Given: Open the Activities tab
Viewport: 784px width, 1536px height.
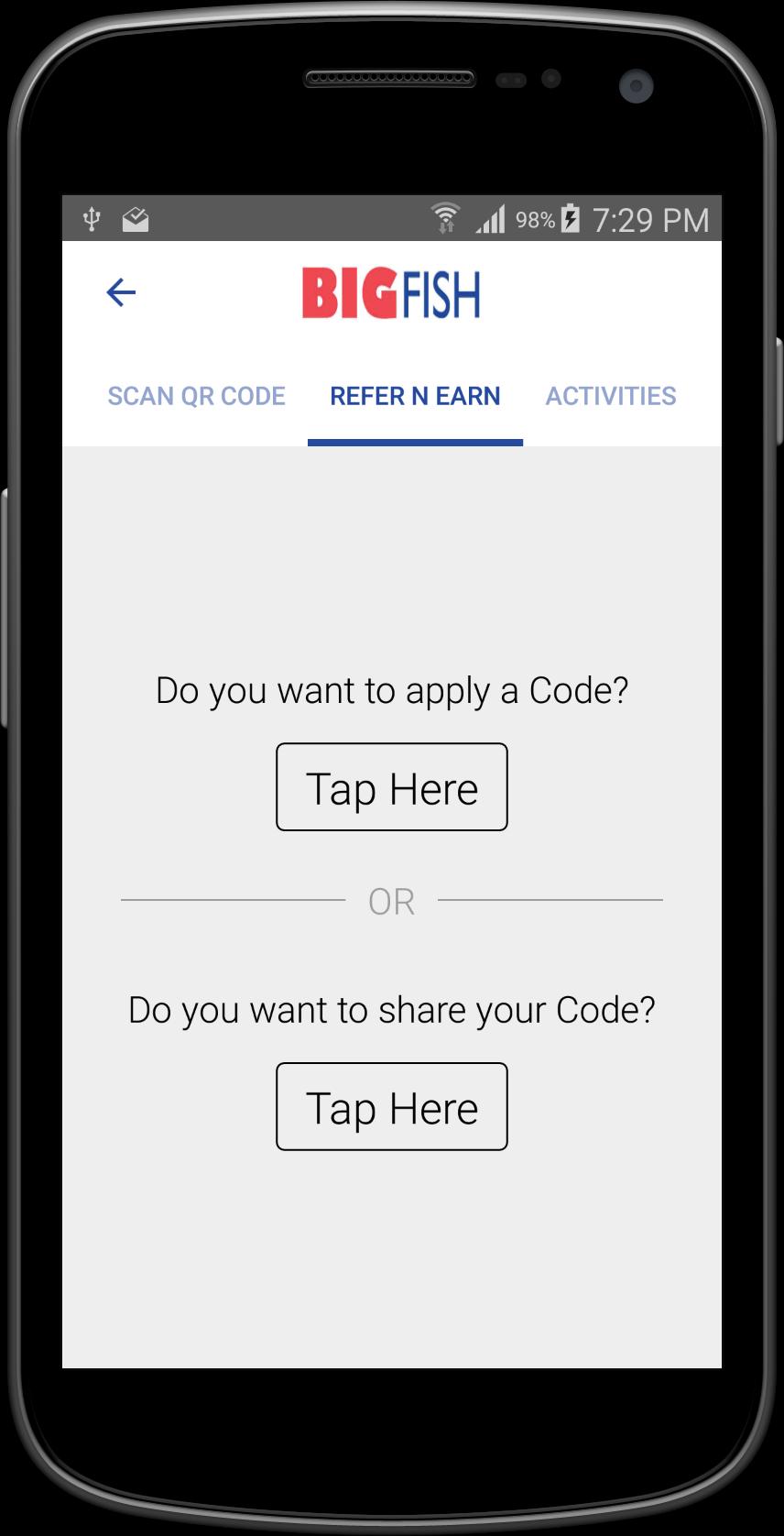Looking at the screenshot, I should (611, 396).
